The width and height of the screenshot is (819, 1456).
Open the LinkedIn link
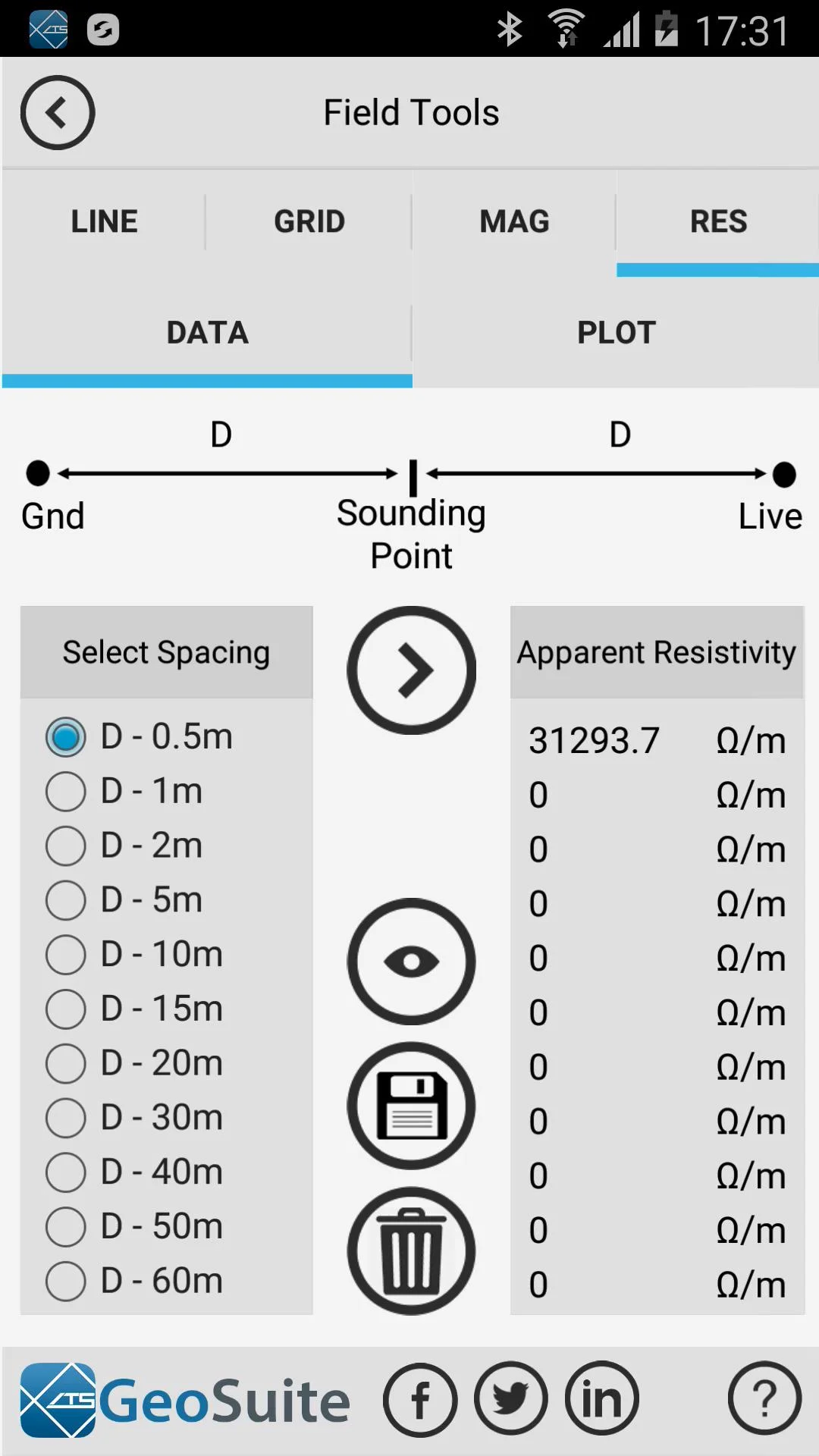point(602,1398)
